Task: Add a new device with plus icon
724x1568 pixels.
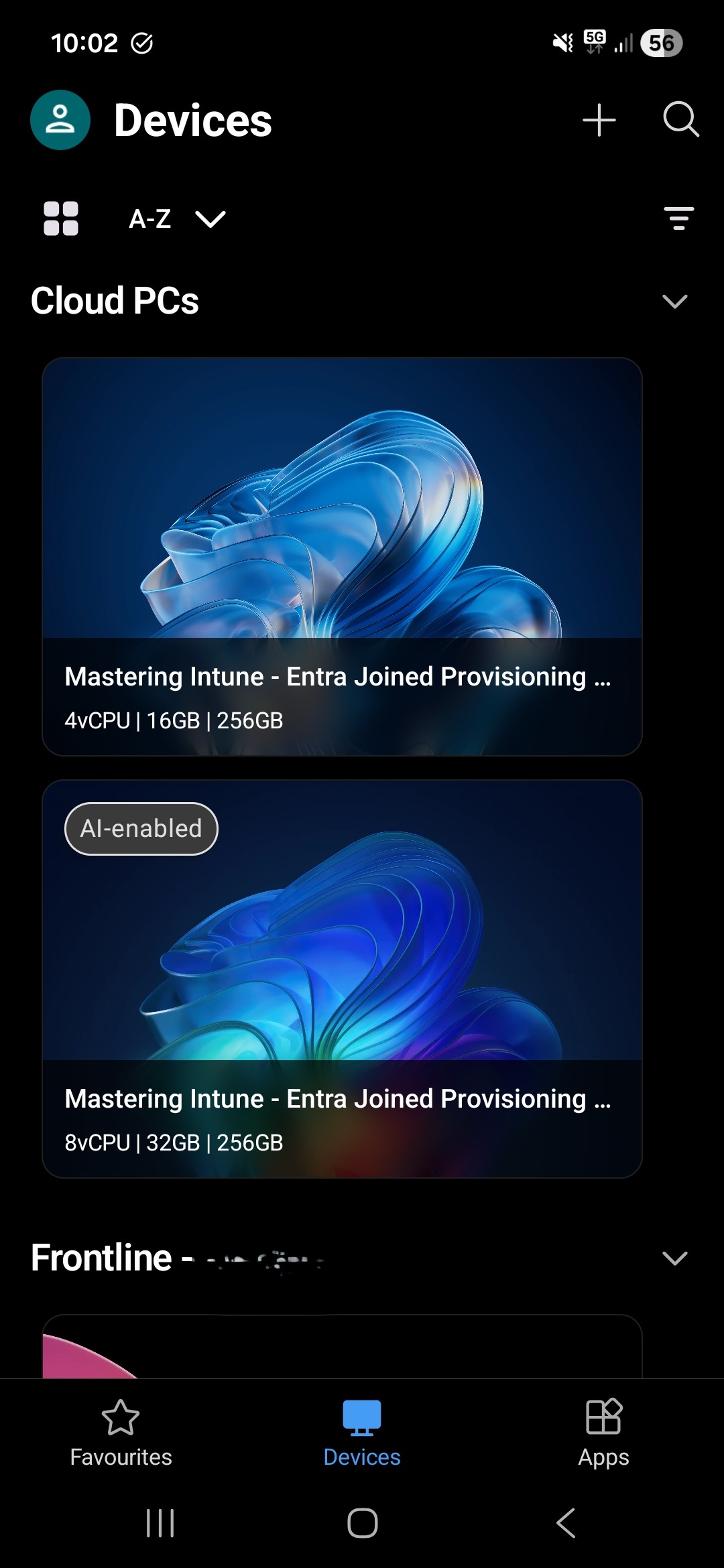Action: click(x=599, y=121)
